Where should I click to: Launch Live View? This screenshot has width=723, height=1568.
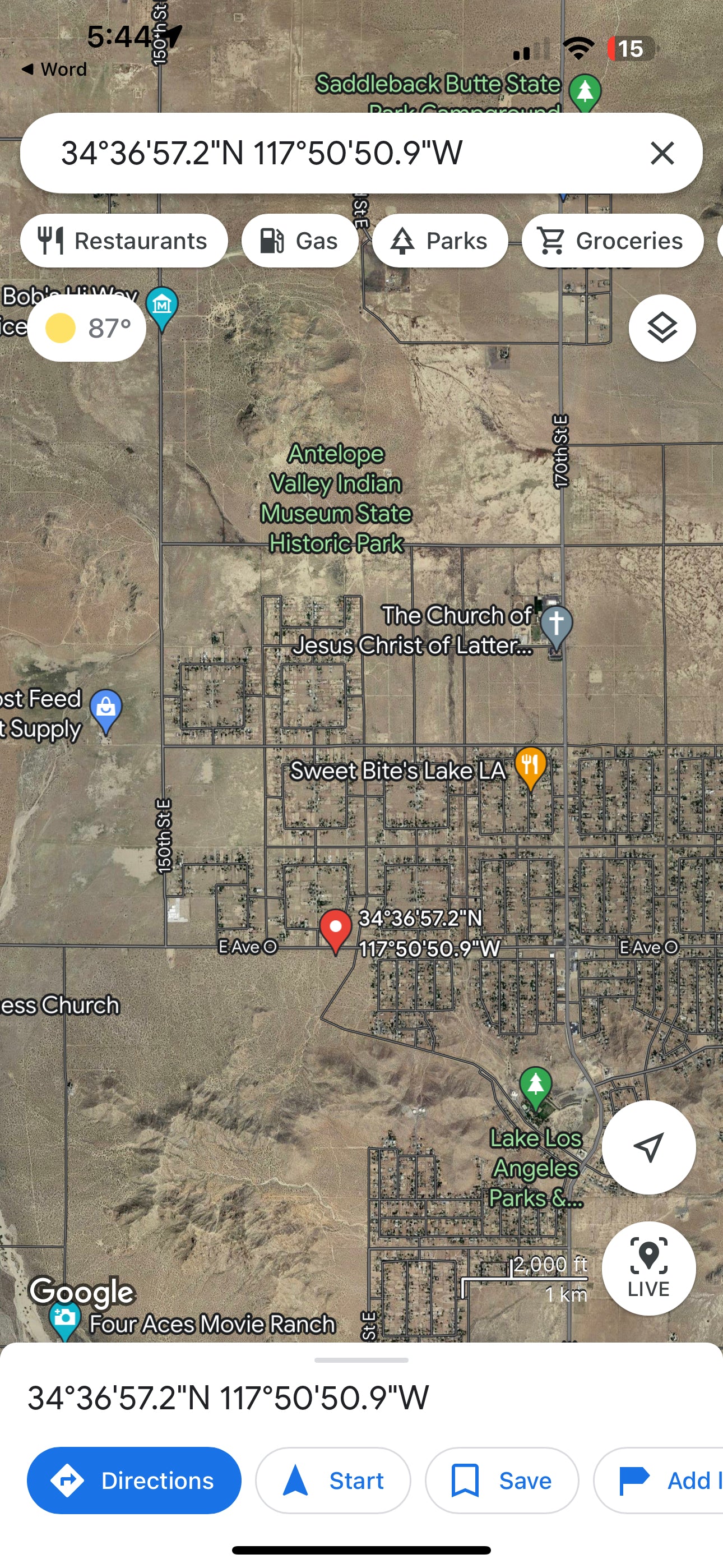[x=648, y=1267]
